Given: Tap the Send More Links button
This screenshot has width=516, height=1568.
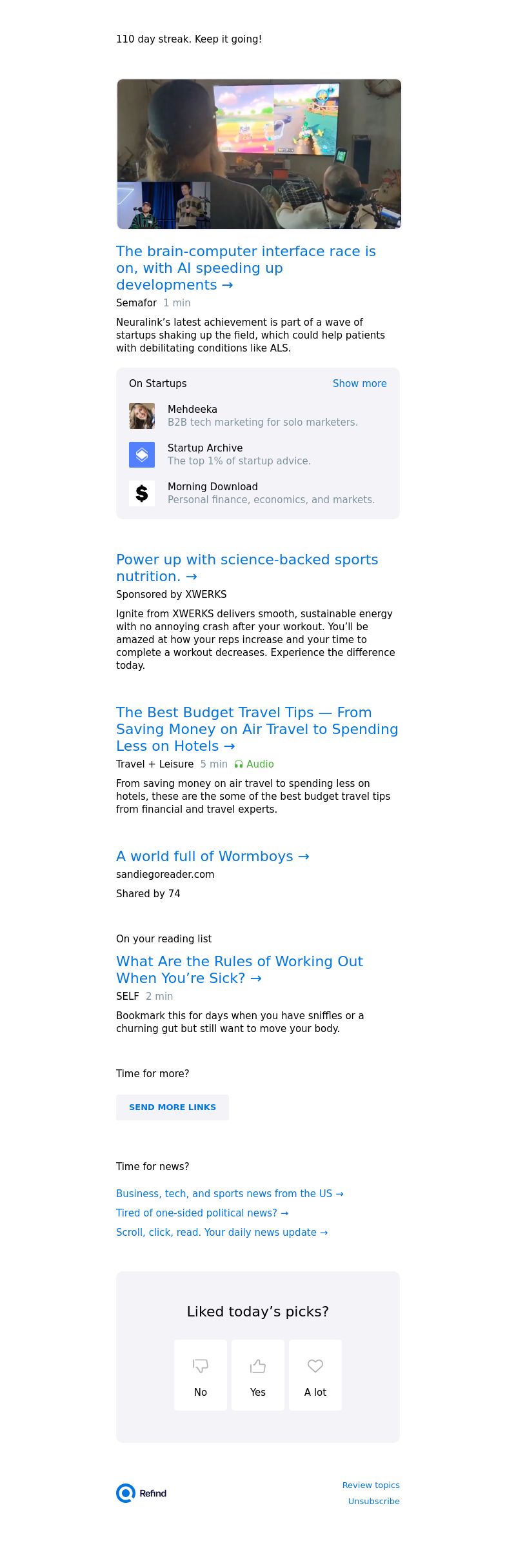Looking at the screenshot, I should click(172, 1107).
